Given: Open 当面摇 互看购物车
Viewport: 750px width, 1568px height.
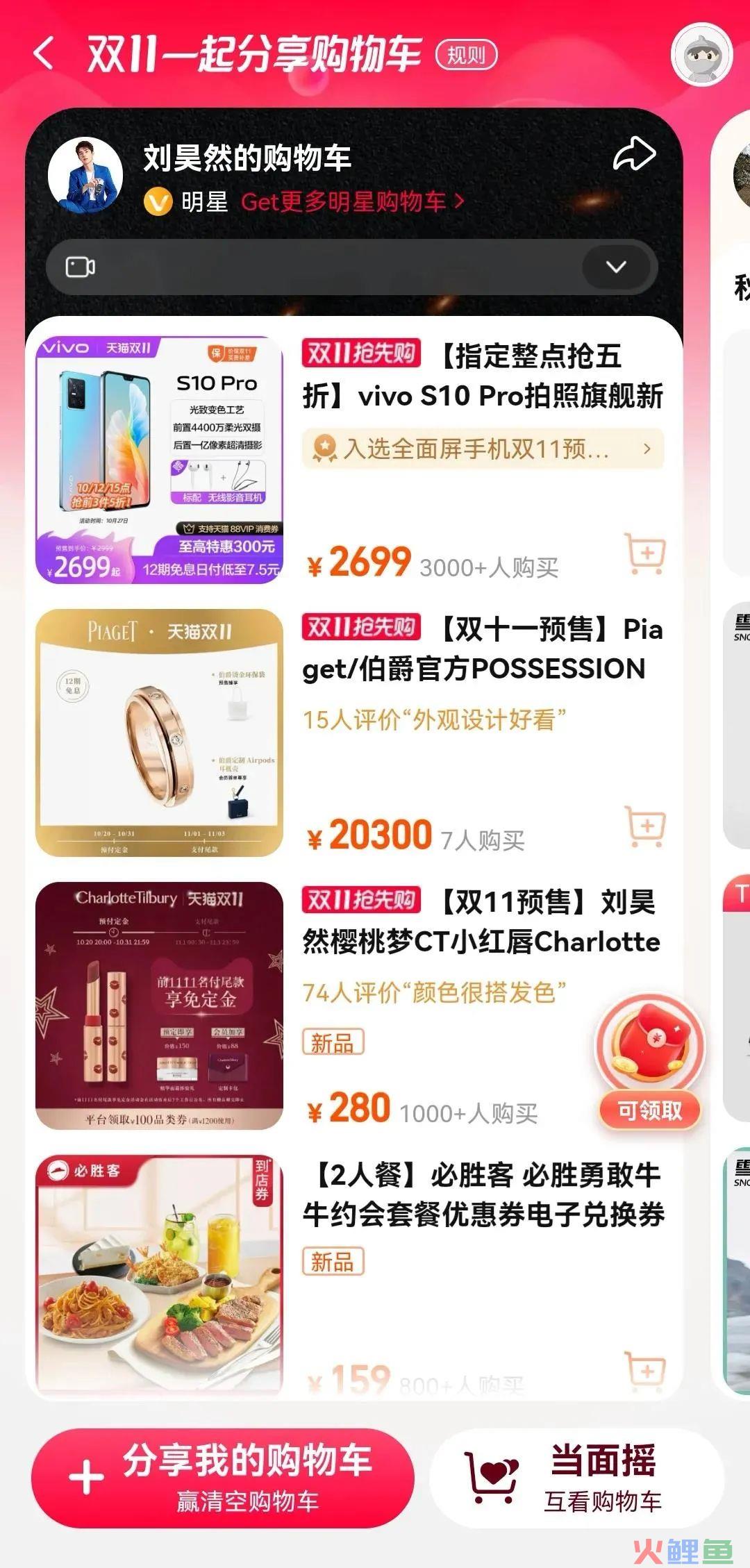Looking at the screenshot, I should point(576,1478).
